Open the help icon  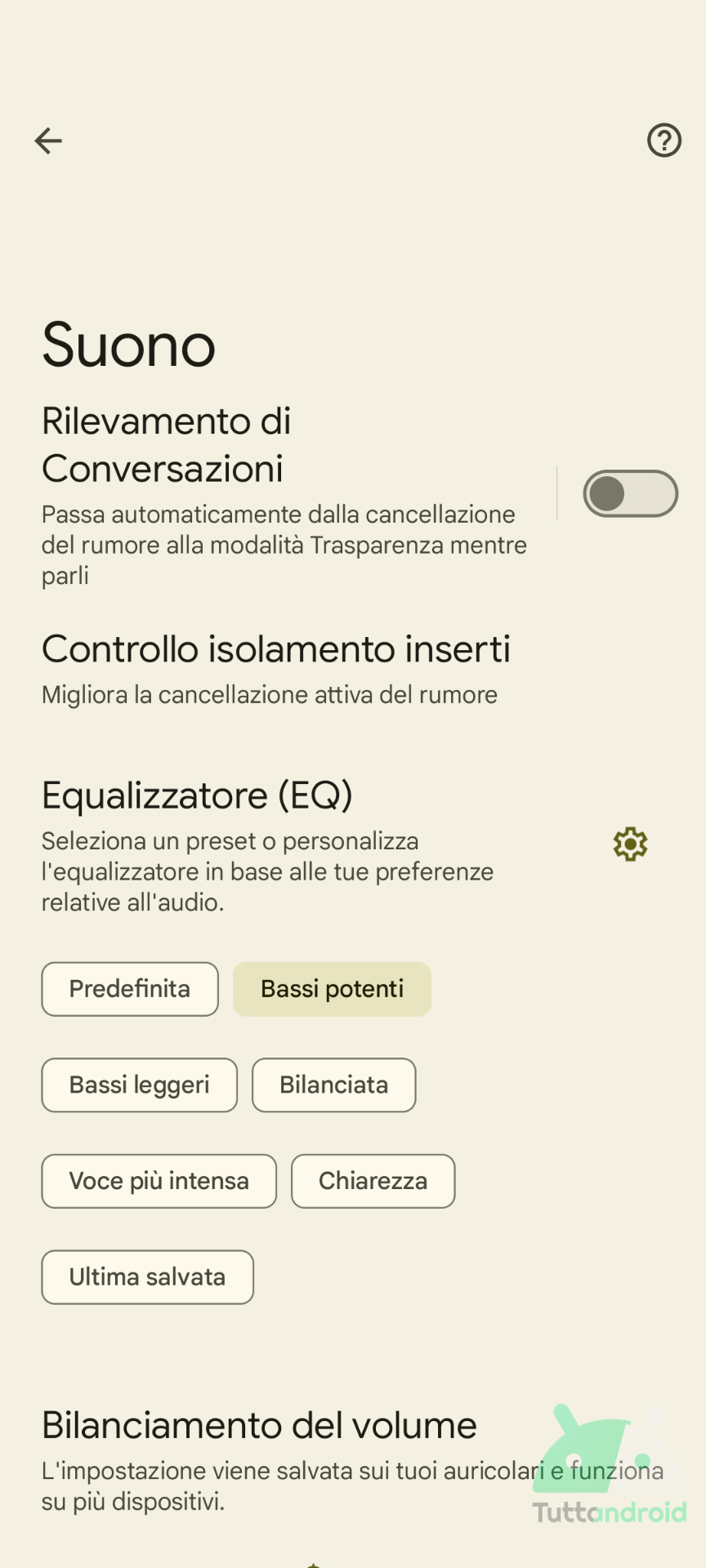pos(664,140)
